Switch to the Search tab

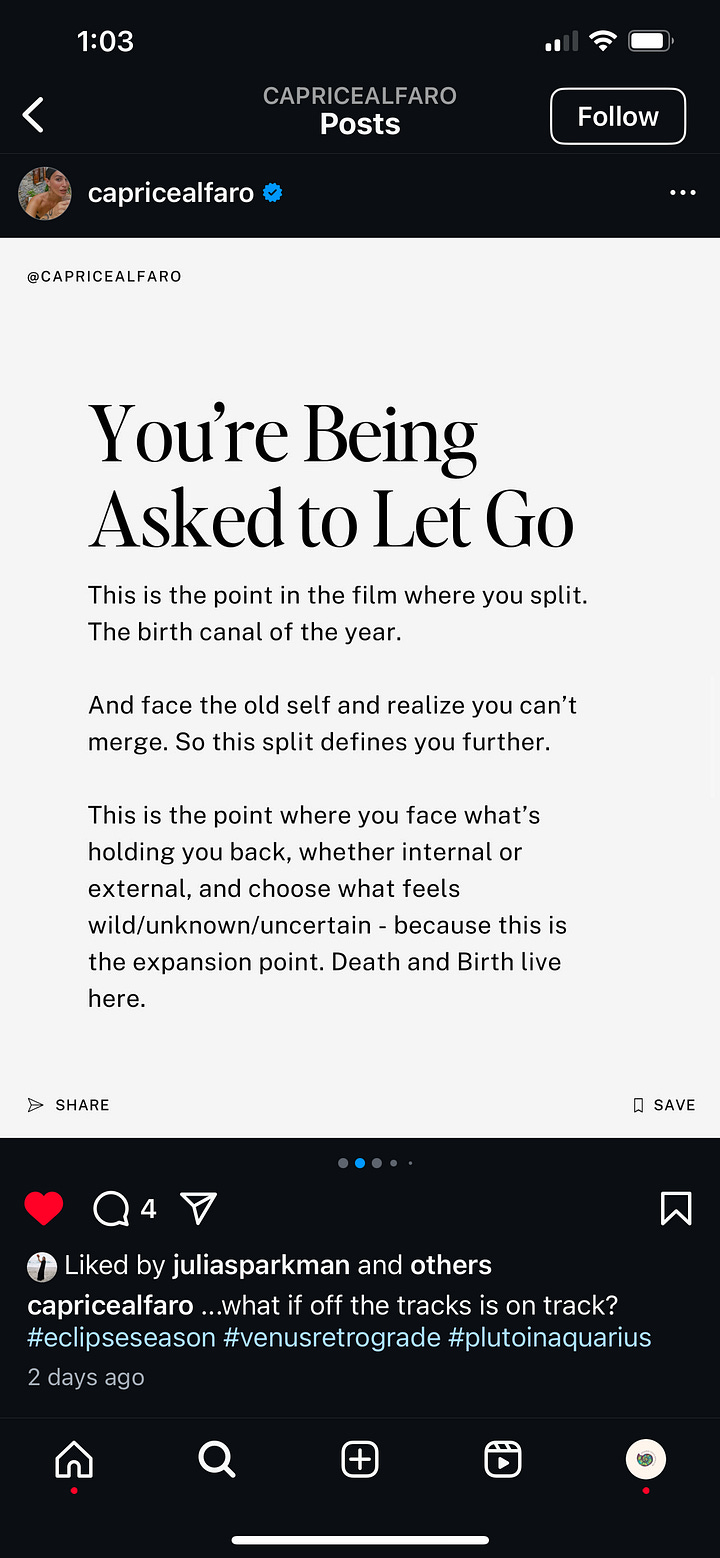click(216, 1460)
